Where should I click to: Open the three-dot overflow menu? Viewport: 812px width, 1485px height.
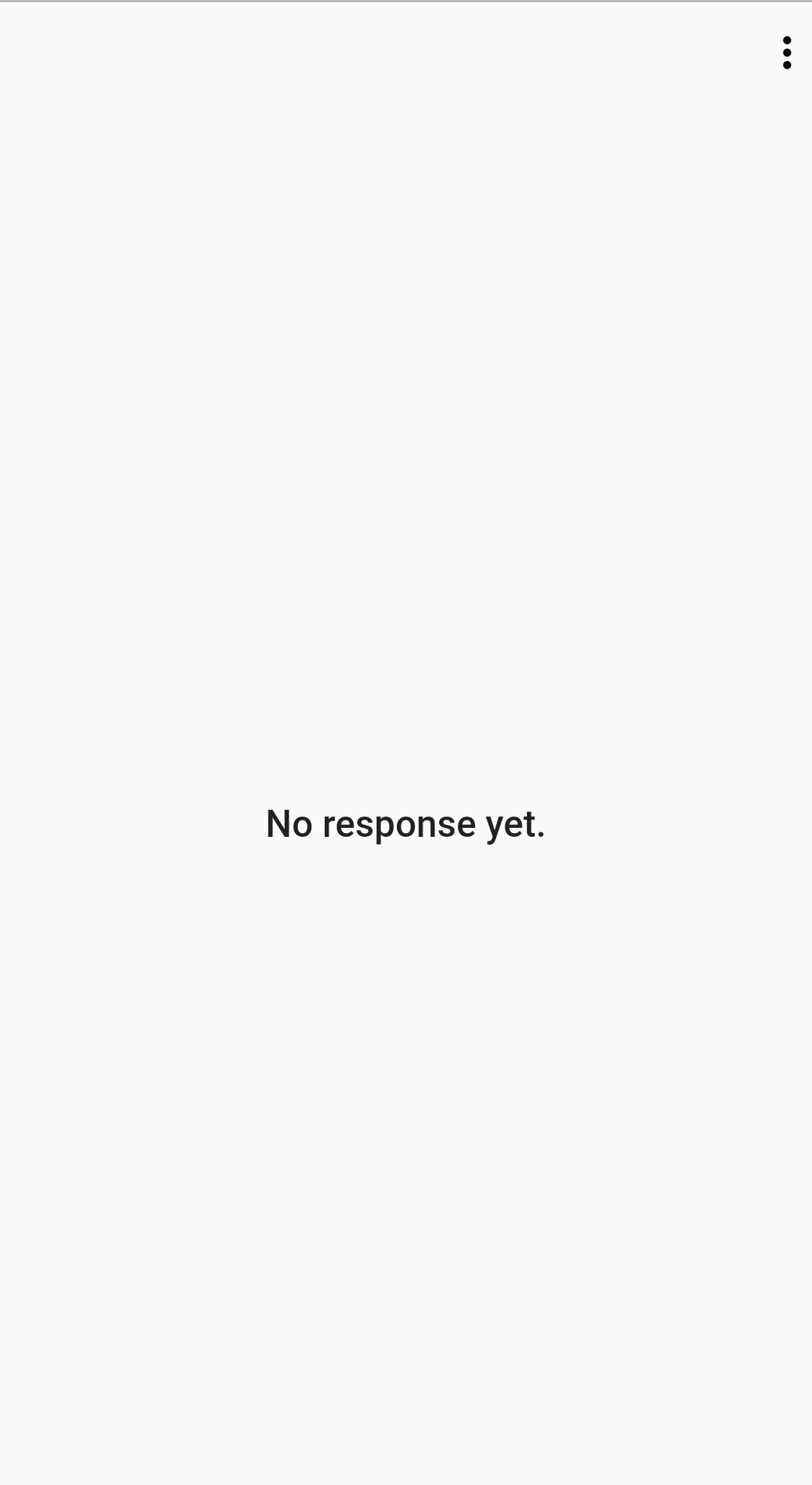pos(786,53)
